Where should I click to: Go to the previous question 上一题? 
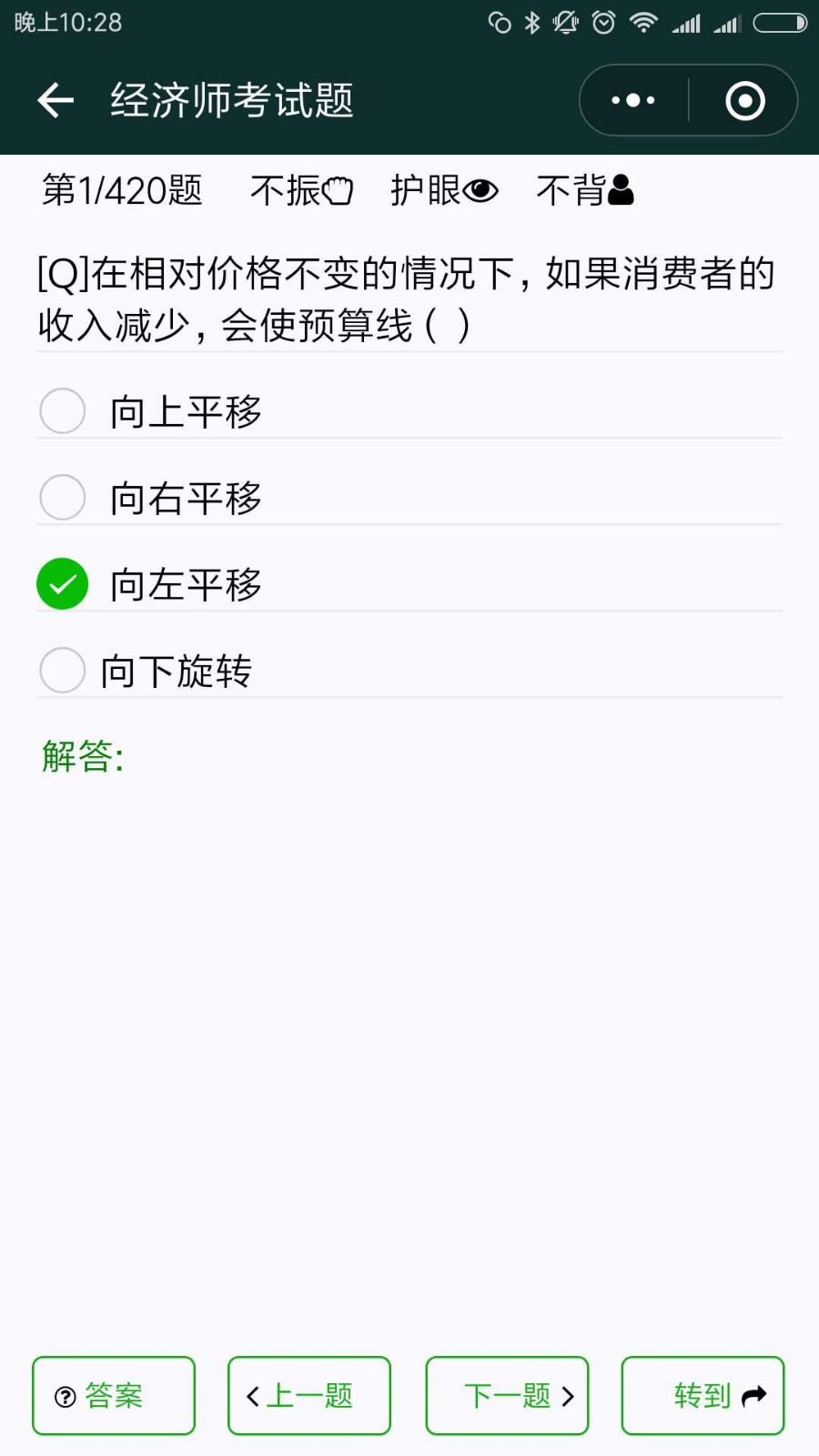[309, 1395]
